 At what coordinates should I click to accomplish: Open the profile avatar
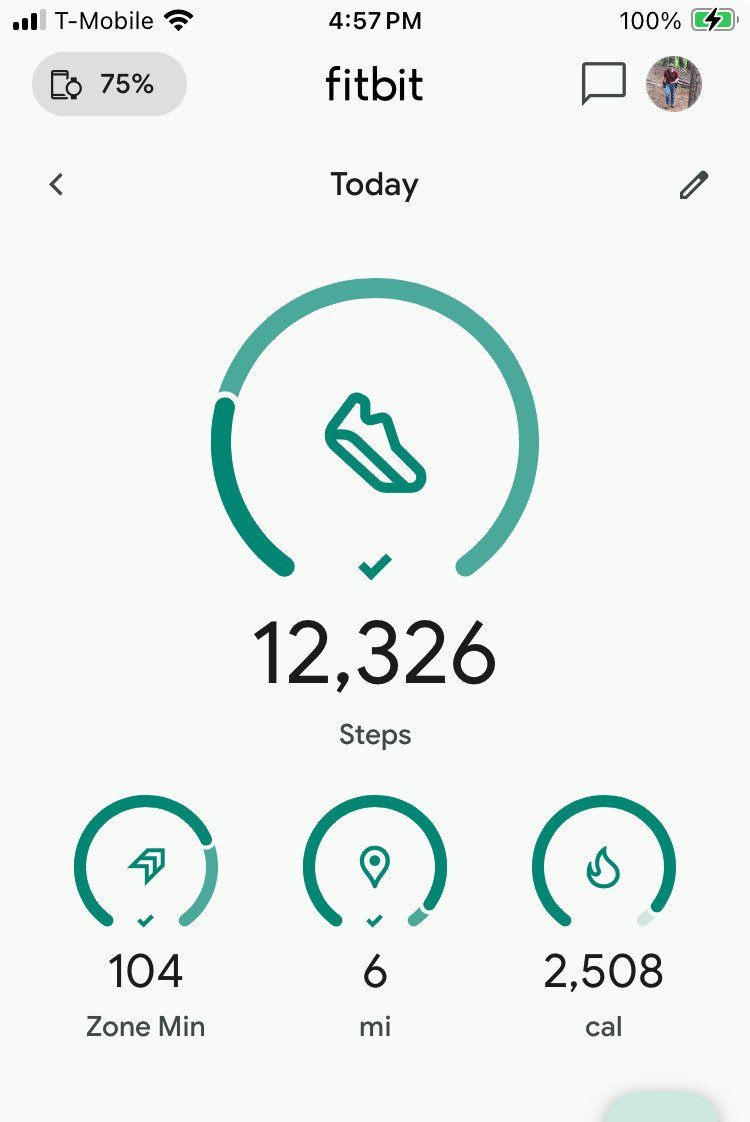(674, 84)
